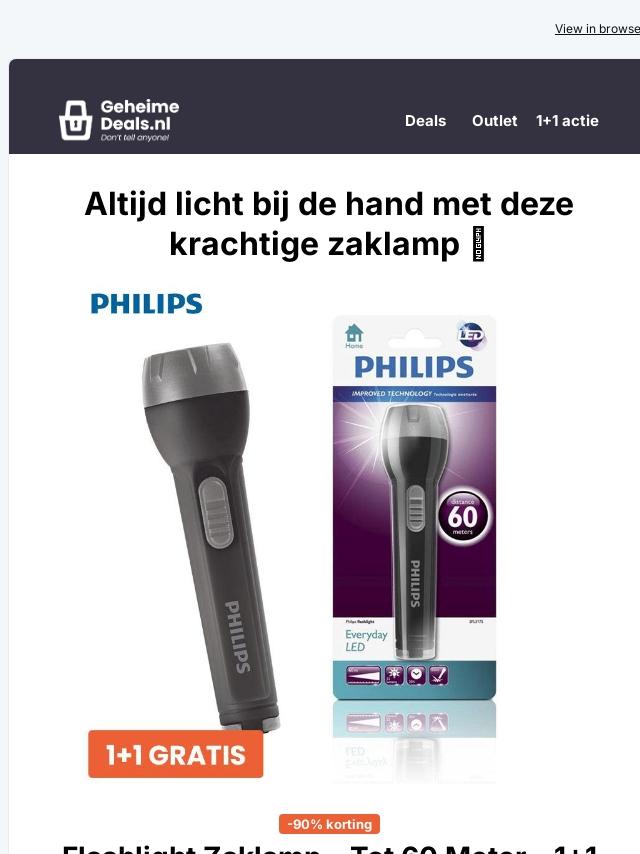The height and width of the screenshot is (854, 640).
Task: Open the View in browser link
Action: (597, 29)
